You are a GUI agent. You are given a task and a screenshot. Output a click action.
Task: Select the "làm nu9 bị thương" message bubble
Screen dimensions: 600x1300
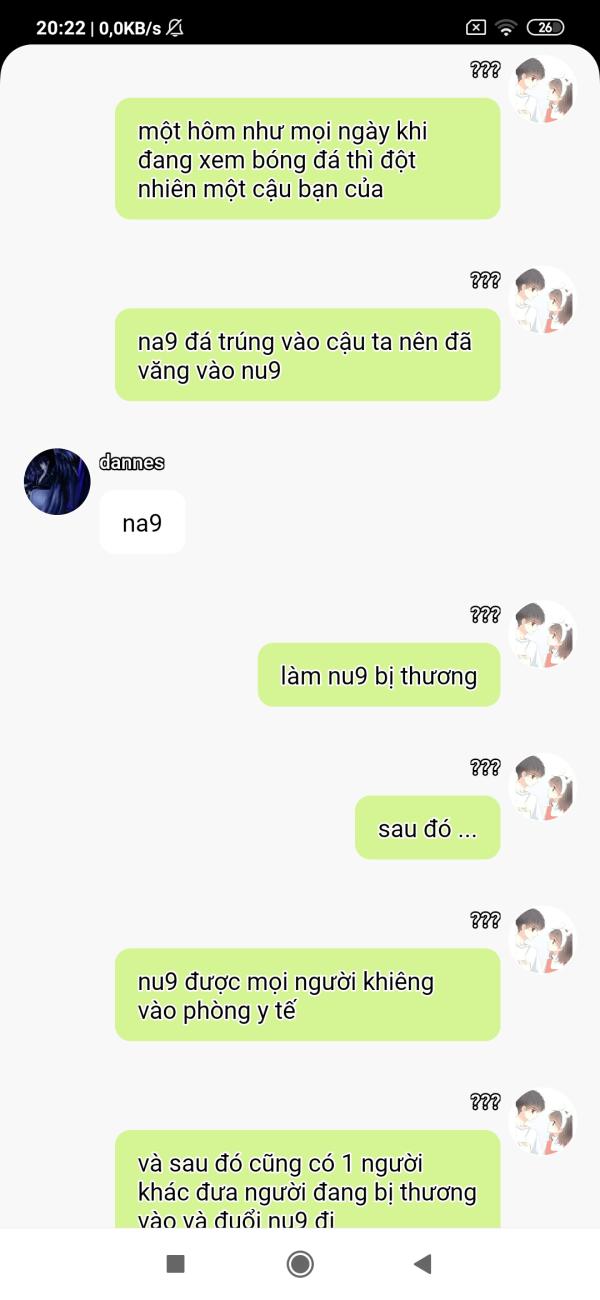point(379,675)
